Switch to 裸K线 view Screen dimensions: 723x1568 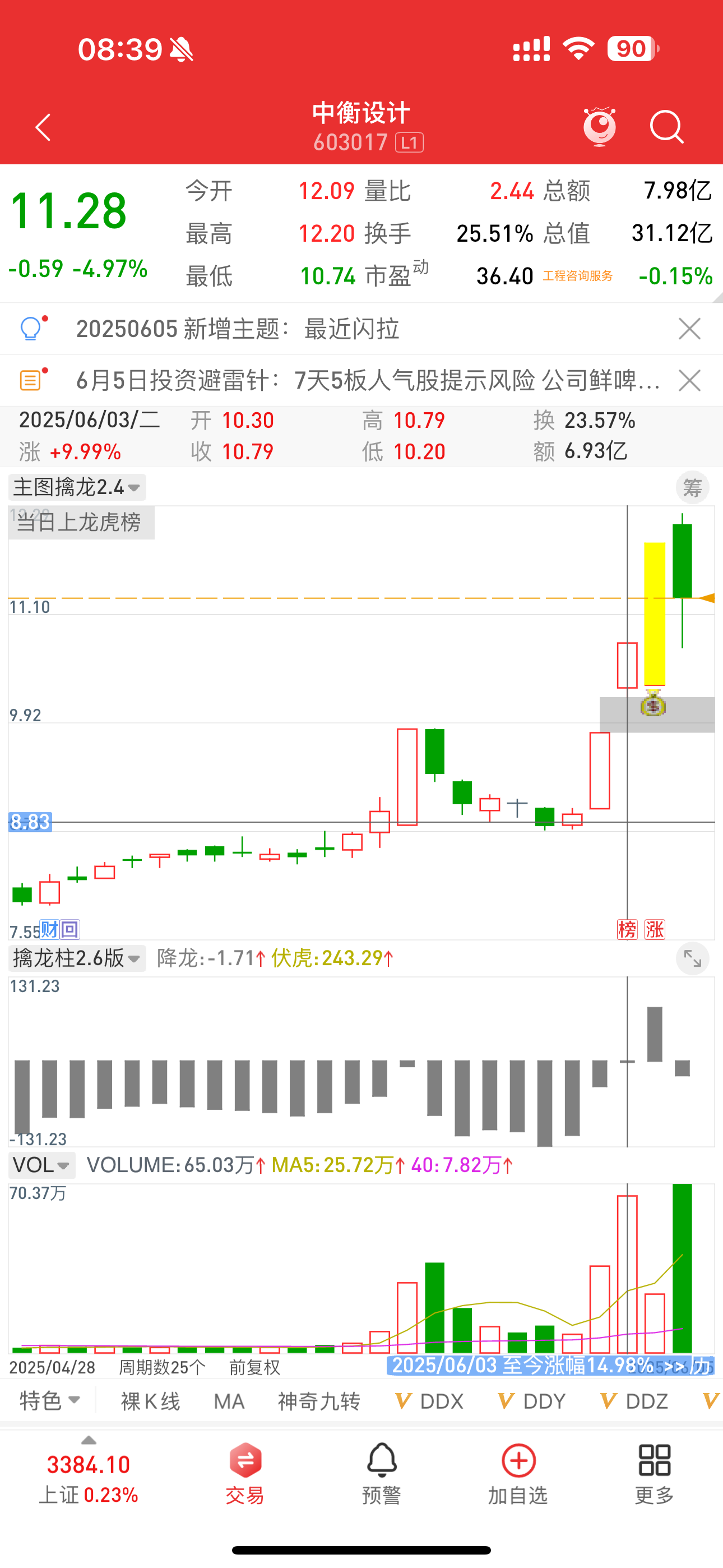[150, 1401]
